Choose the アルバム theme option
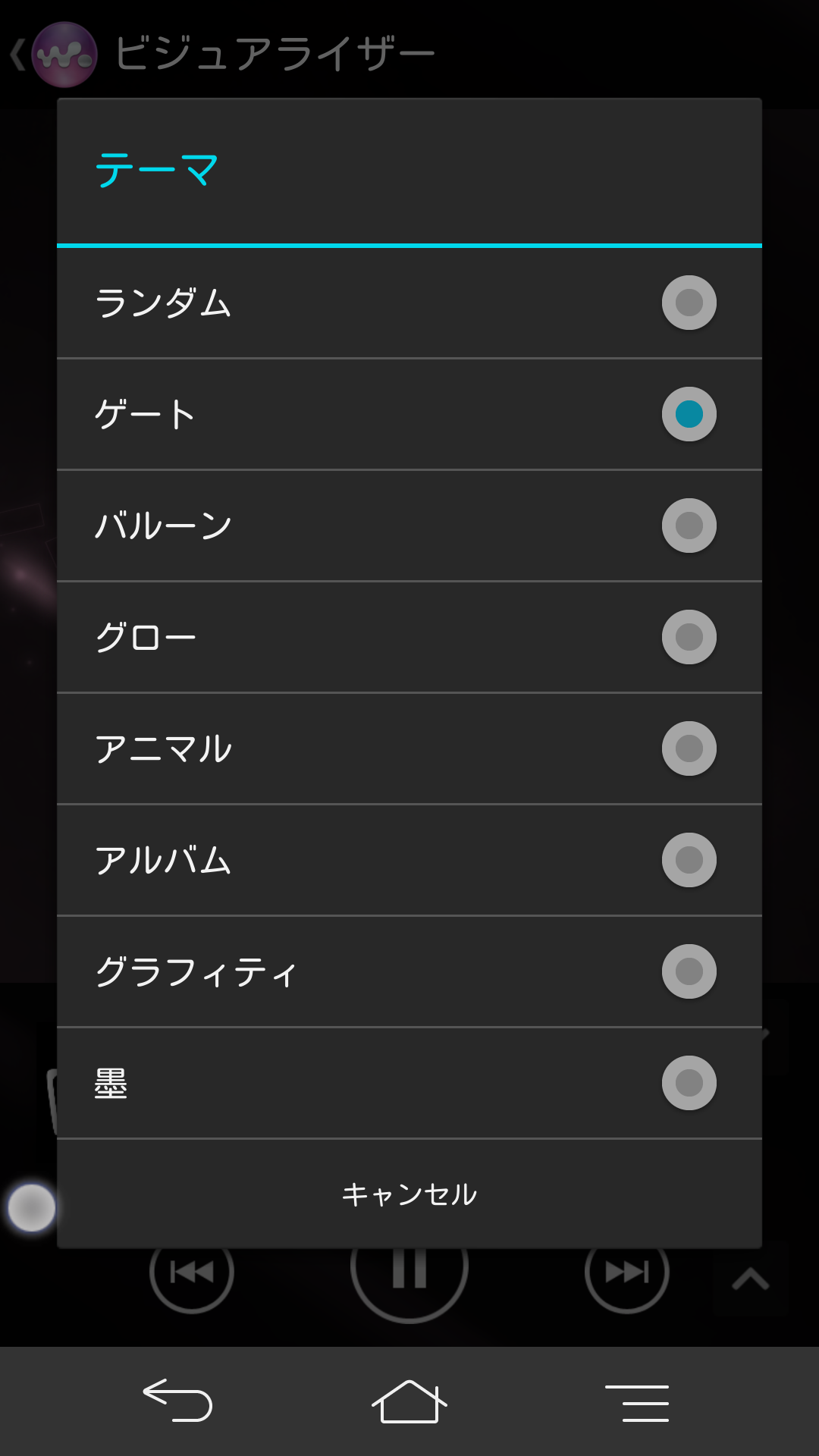Screen dimensions: 819x1456 (409, 860)
